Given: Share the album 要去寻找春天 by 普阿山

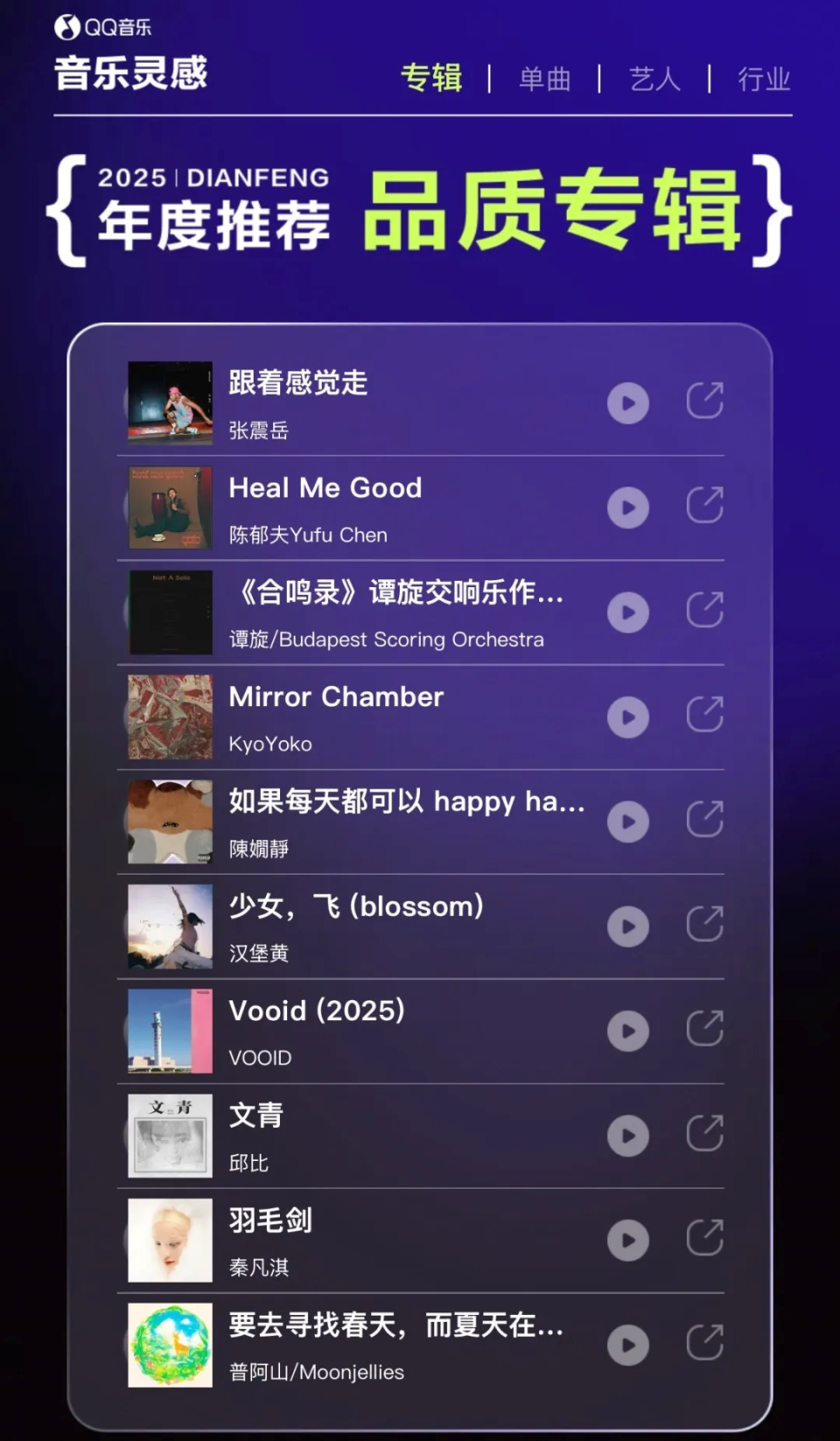Looking at the screenshot, I should click(704, 1343).
